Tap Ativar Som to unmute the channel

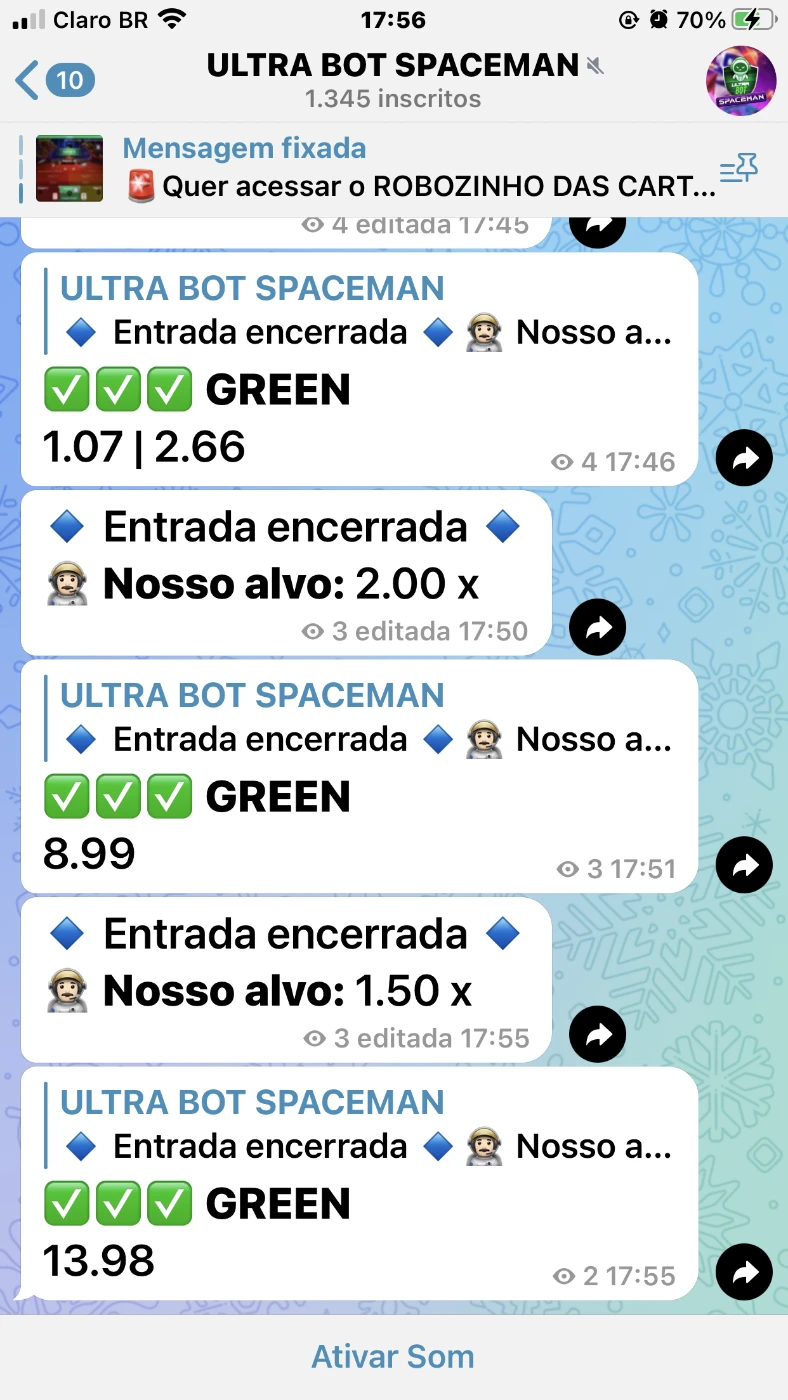point(393,1357)
